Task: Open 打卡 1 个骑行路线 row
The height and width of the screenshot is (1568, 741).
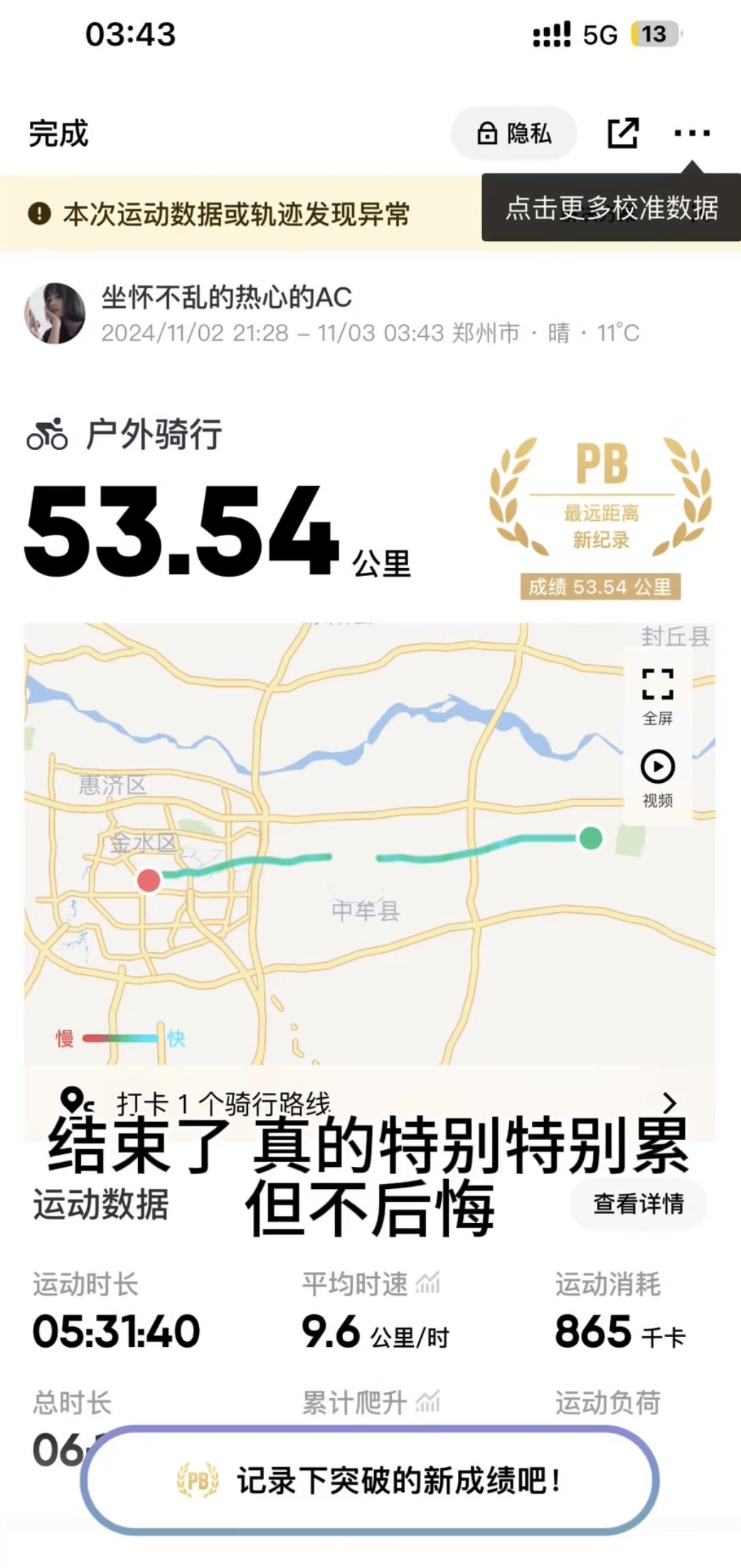Action: 370,1102
